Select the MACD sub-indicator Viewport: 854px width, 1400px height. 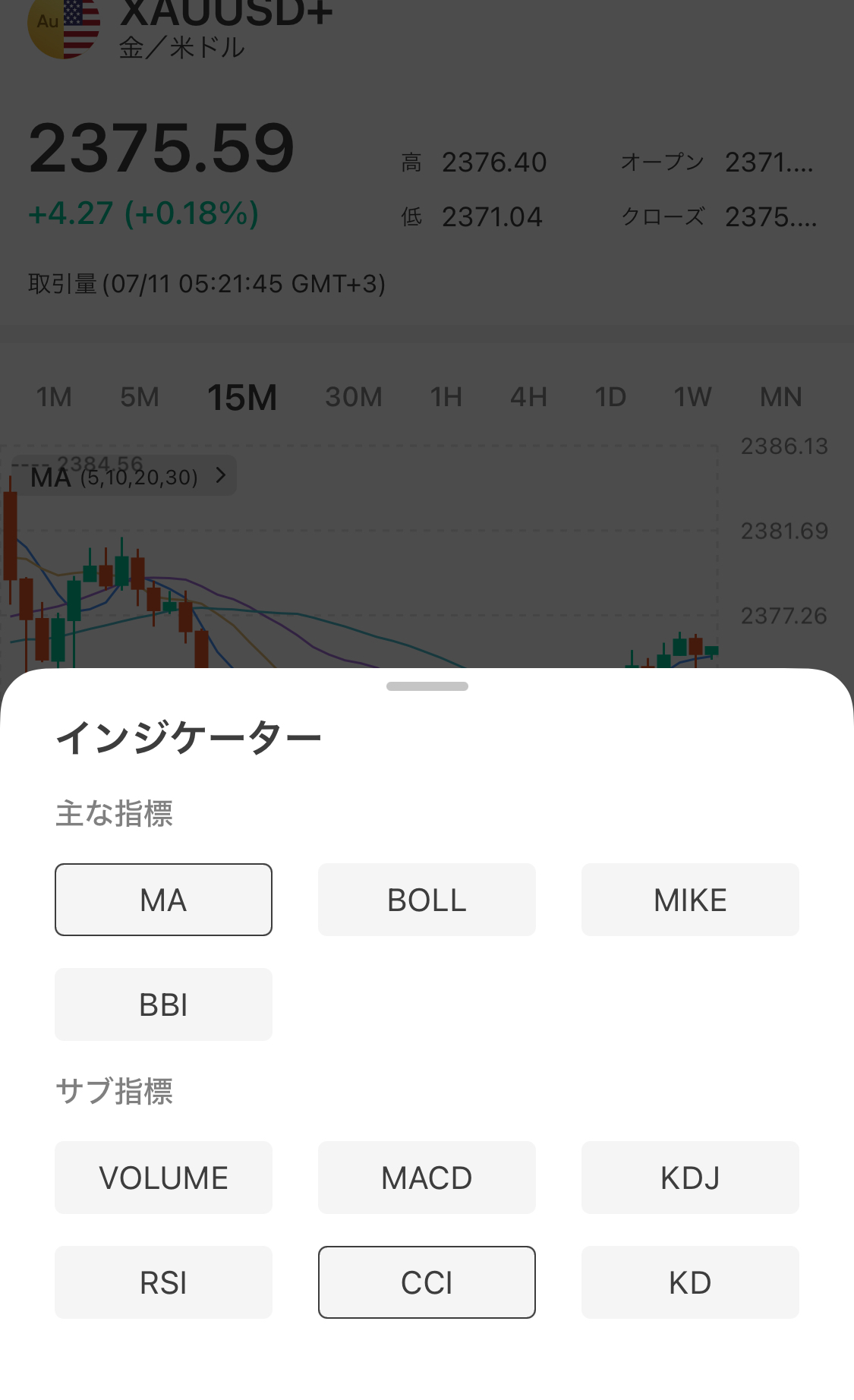[x=427, y=1178]
